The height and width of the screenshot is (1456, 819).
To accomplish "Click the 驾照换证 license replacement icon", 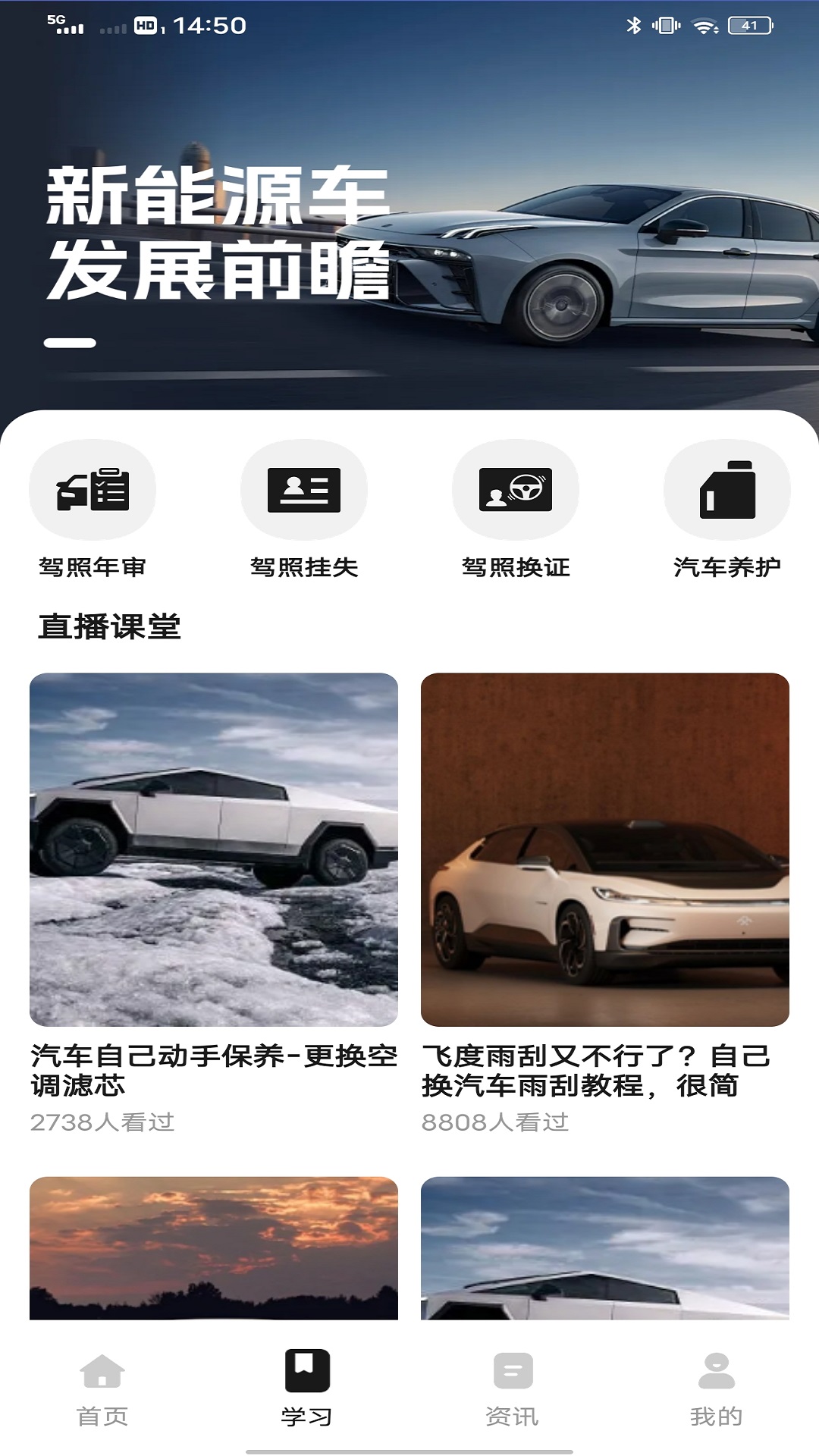I will click(x=516, y=489).
